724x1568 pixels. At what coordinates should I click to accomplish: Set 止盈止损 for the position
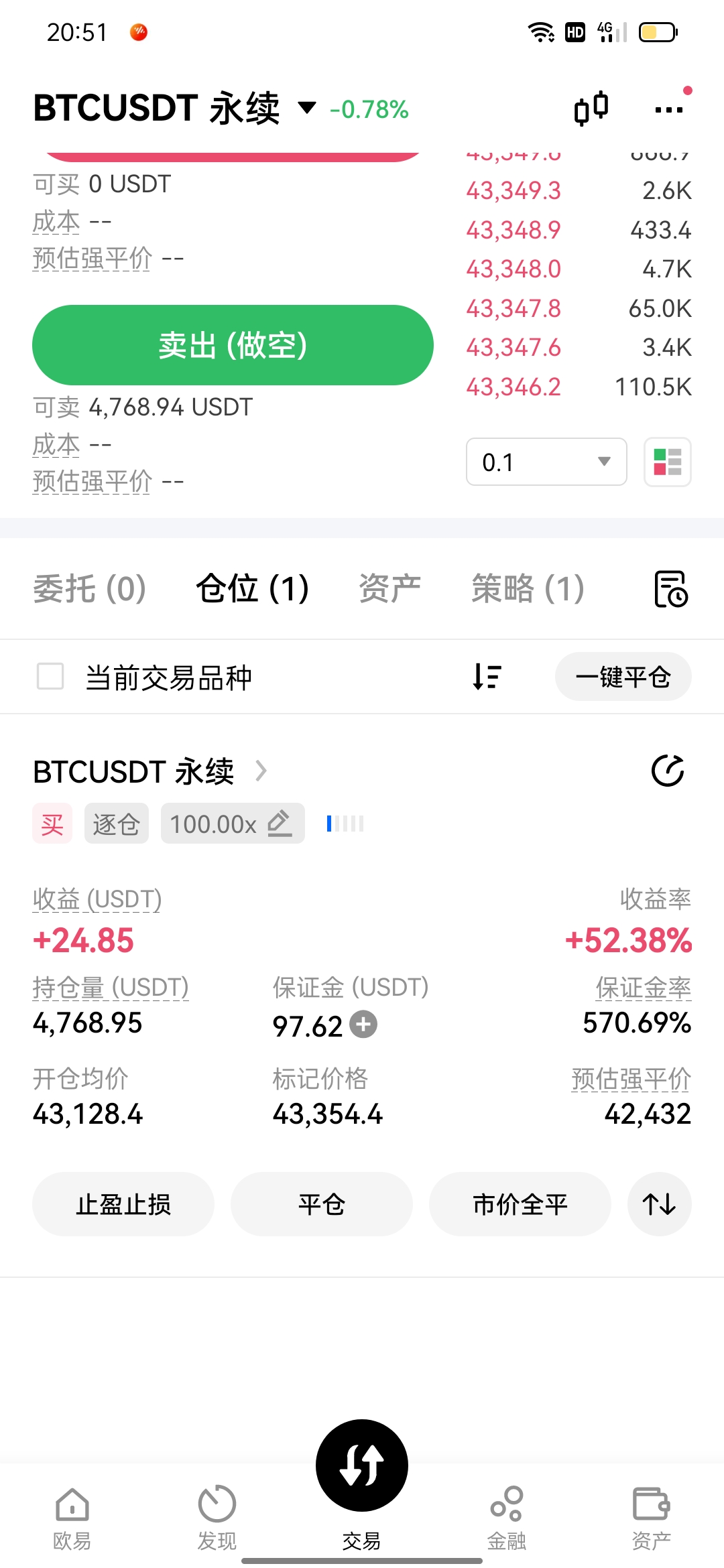click(123, 1204)
